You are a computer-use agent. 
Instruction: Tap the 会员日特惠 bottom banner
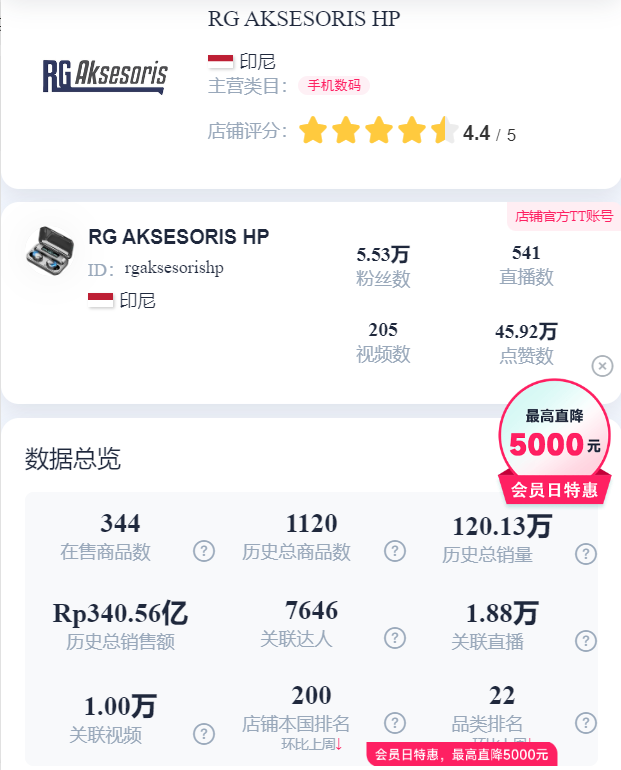pos(461,755)
